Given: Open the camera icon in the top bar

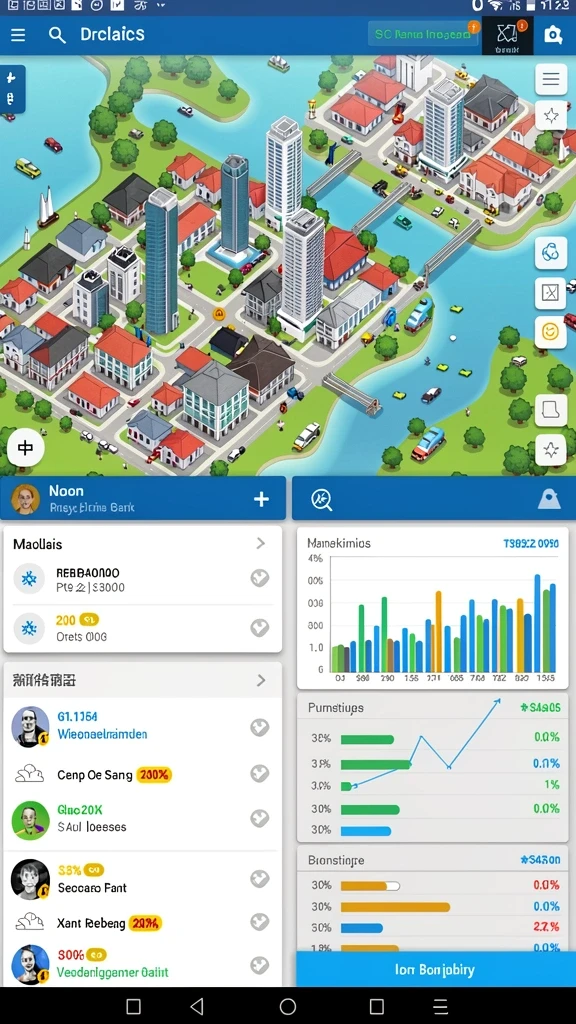Looking at the screenshot, I should tap(552, 35).
